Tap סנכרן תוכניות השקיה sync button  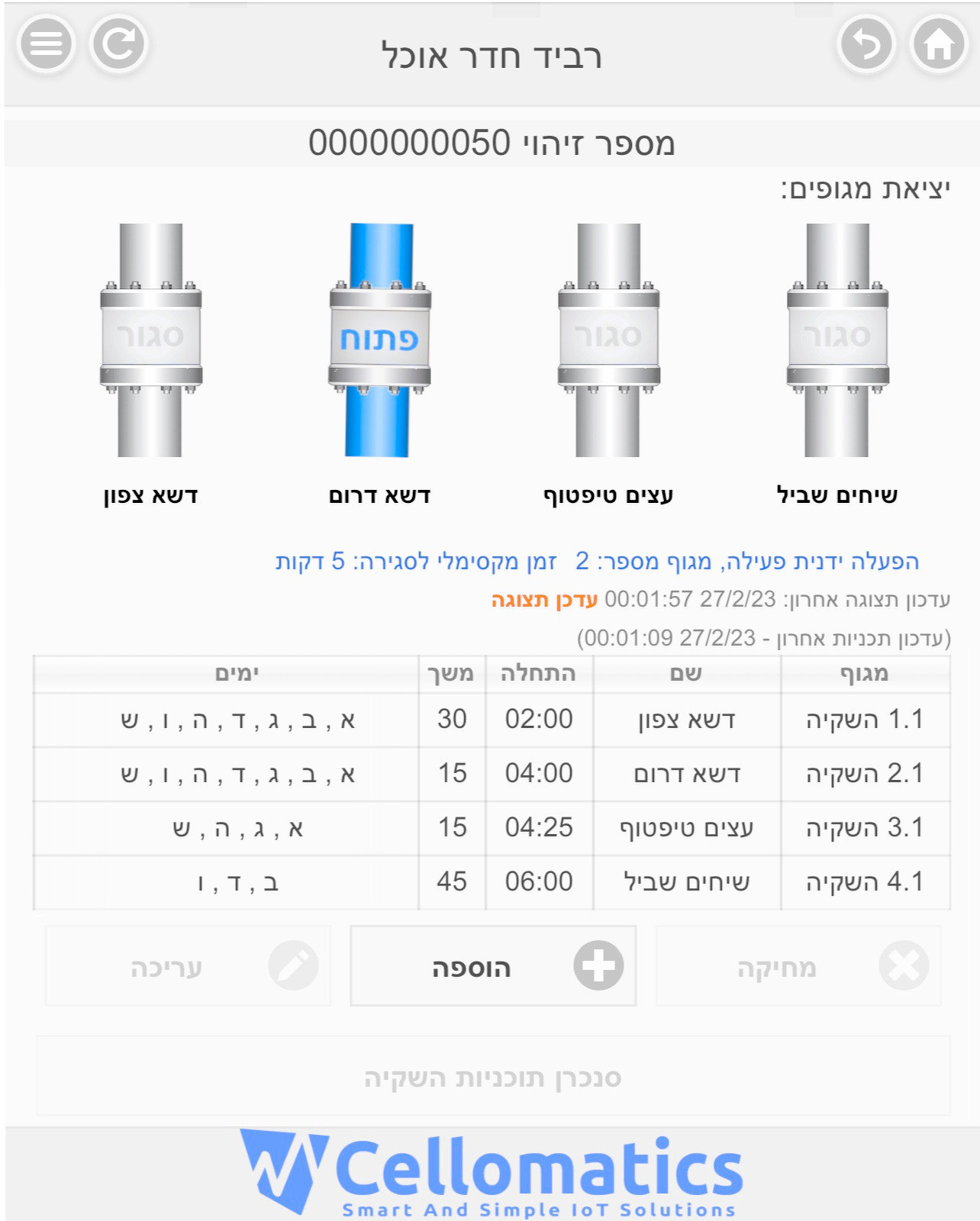click(x=493, y=1077)
